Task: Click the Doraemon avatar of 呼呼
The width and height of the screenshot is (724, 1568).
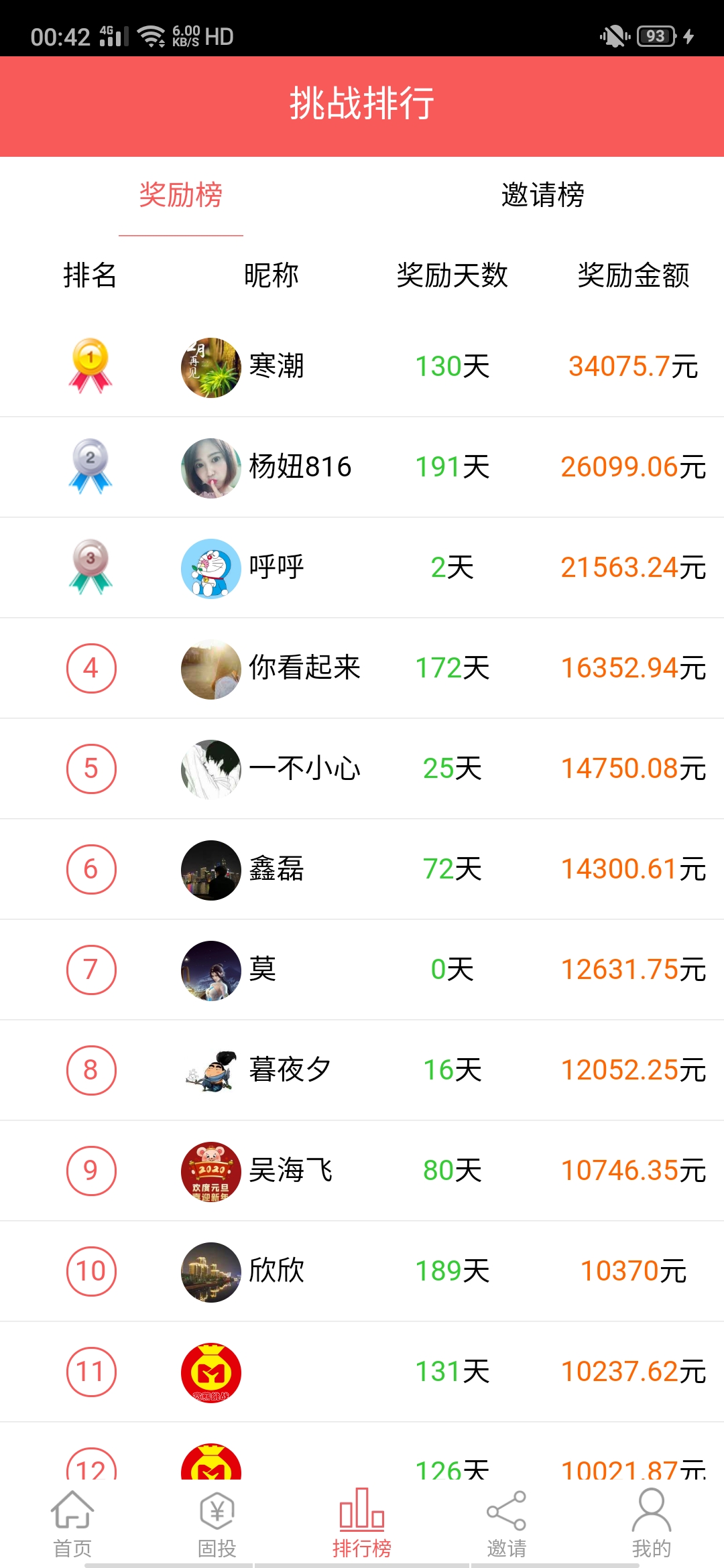Action: [x=210, y=568]
